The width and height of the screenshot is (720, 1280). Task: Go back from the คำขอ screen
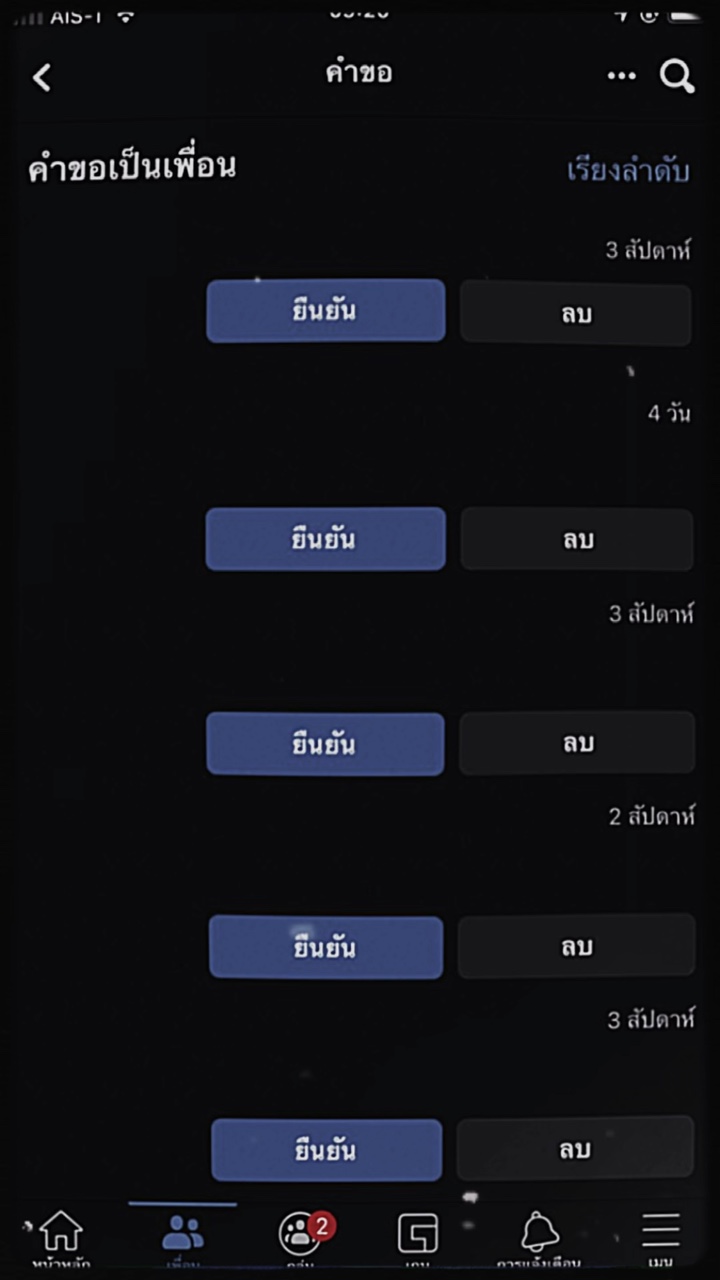41,77
